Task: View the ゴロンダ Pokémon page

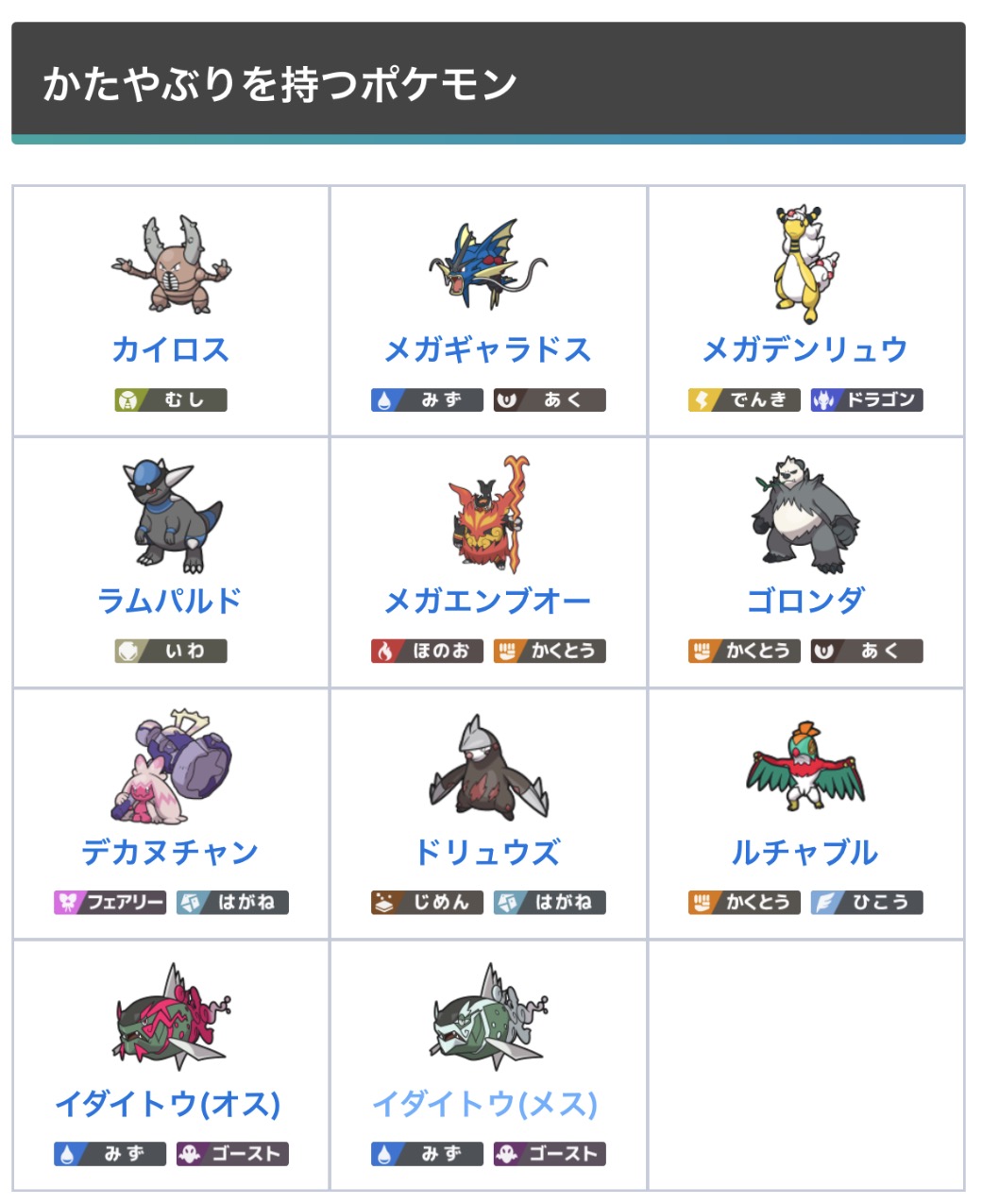Action: [804, 601]
